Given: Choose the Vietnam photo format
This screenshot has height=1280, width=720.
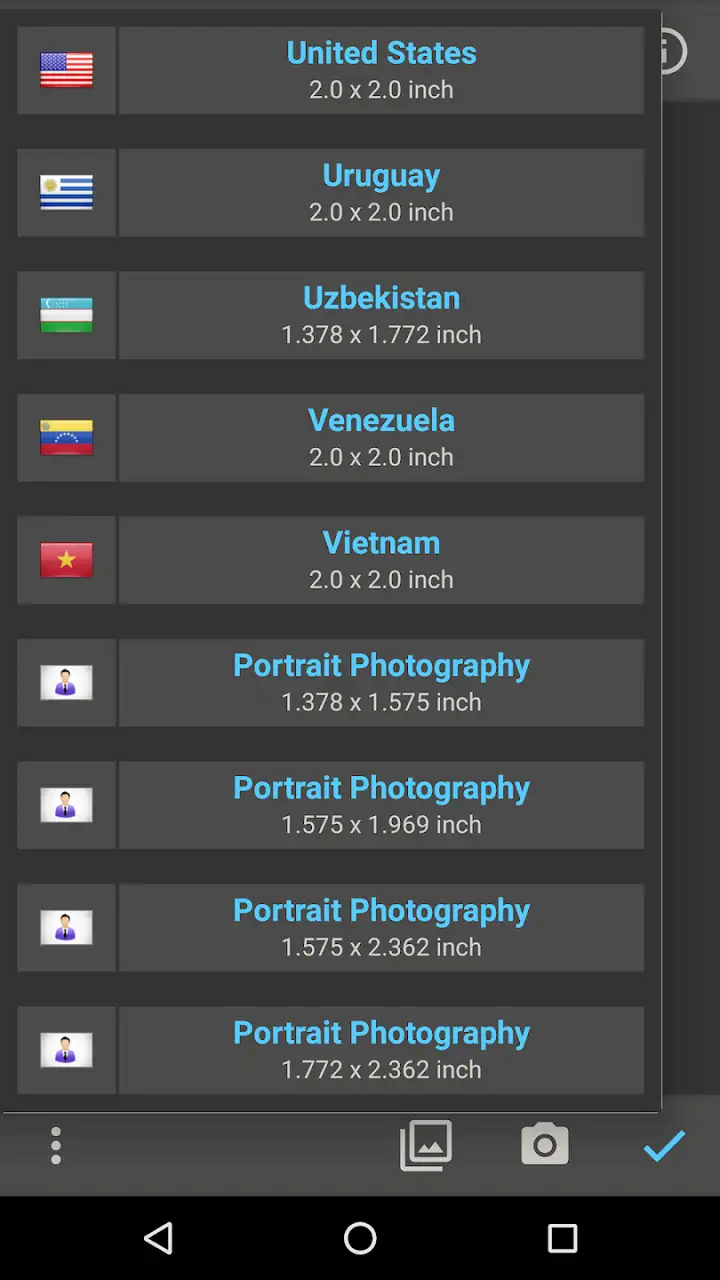Looking at the screenshot, I should tap(381, 560).
